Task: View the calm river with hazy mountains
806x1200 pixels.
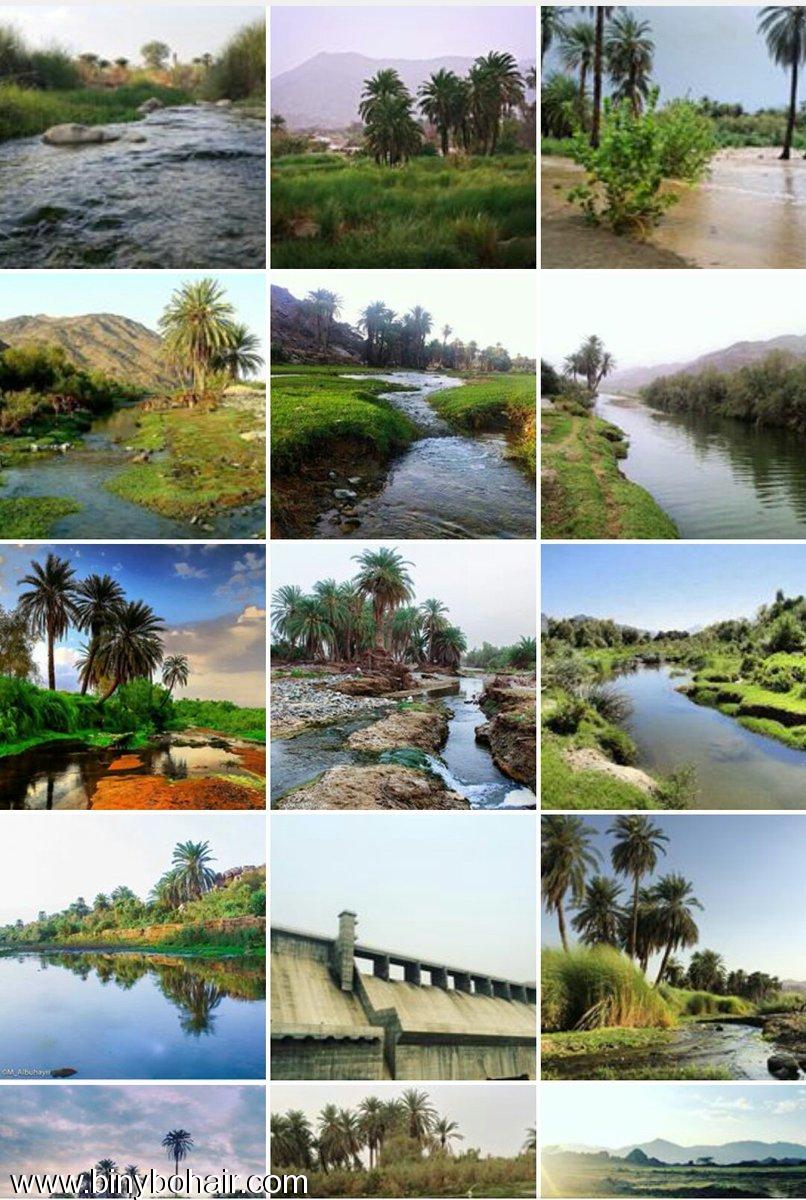Action: (673, 407)
